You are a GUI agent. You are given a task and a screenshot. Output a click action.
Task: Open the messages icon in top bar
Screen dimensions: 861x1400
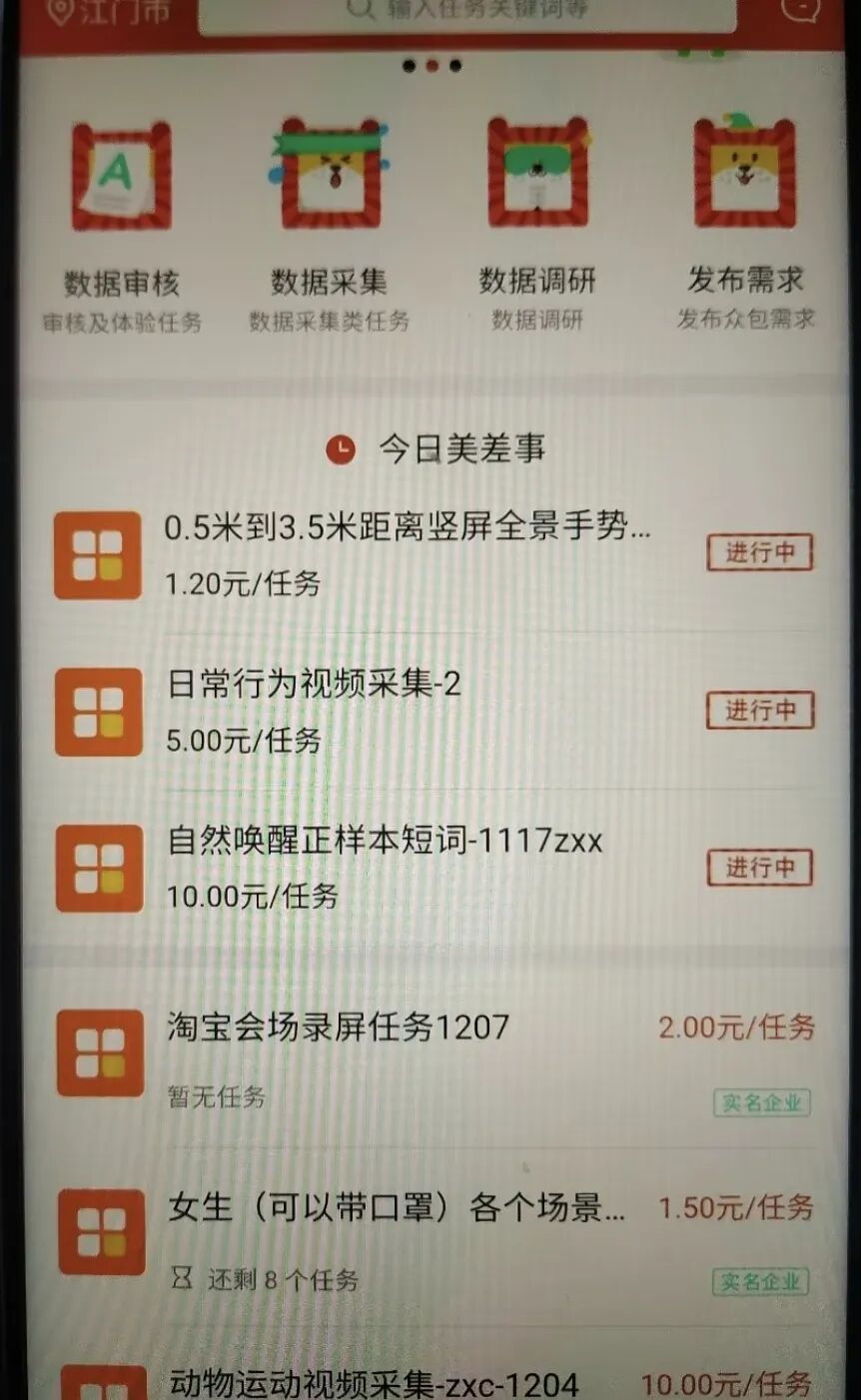(799, 10)
